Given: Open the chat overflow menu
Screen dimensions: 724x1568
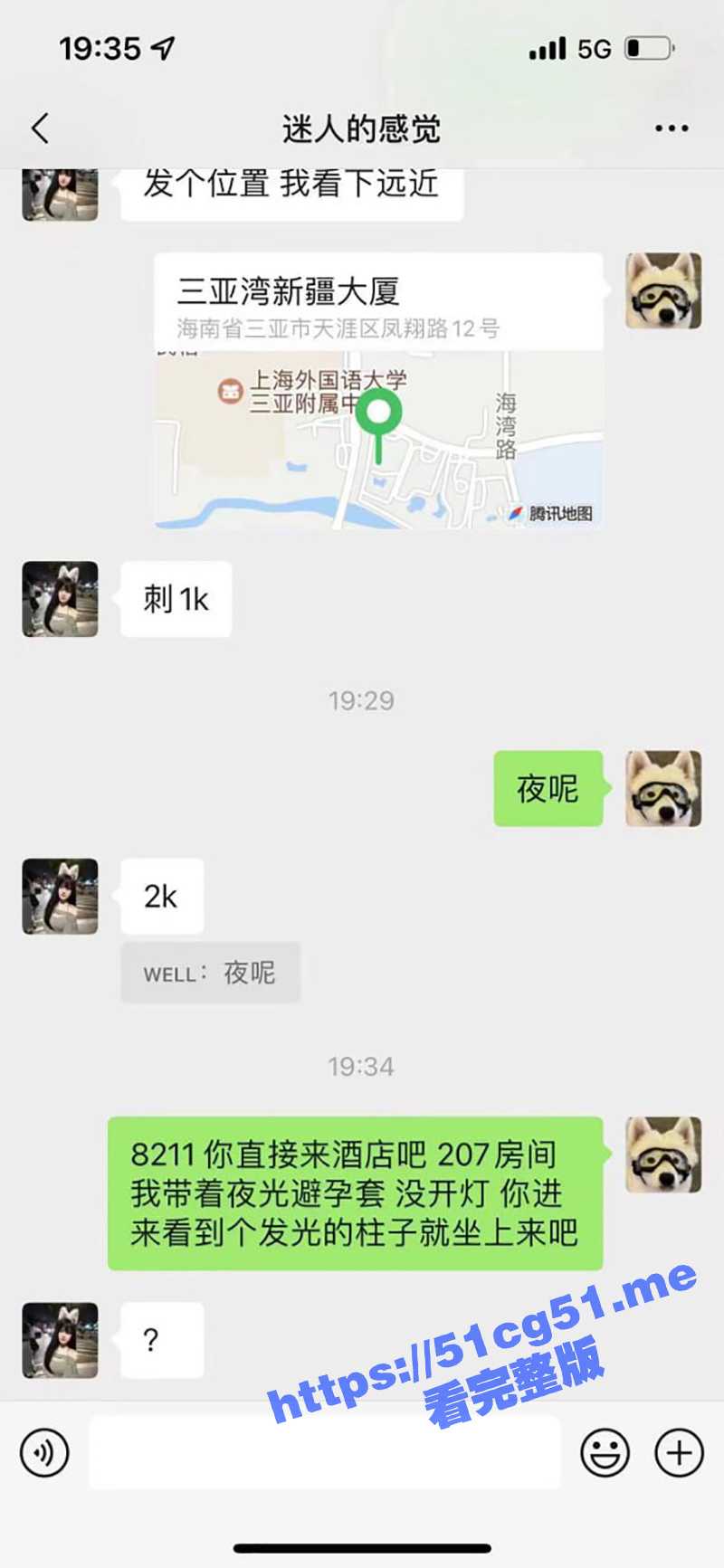Looking at the screenshot, I should [x=672, y=128].
